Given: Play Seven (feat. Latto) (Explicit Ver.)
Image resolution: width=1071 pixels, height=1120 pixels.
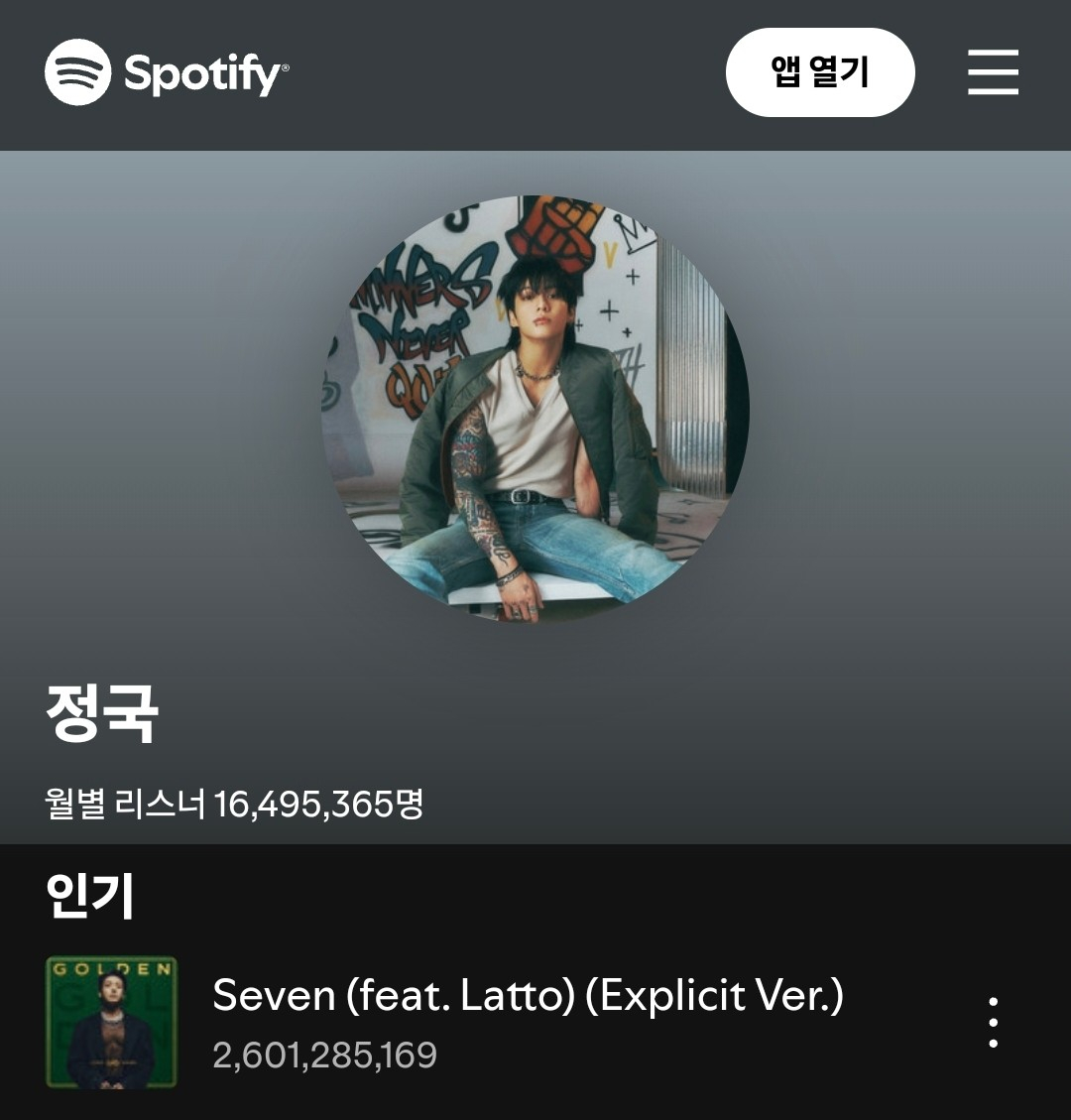Looking at the screenshot, I should coord(528,995).
